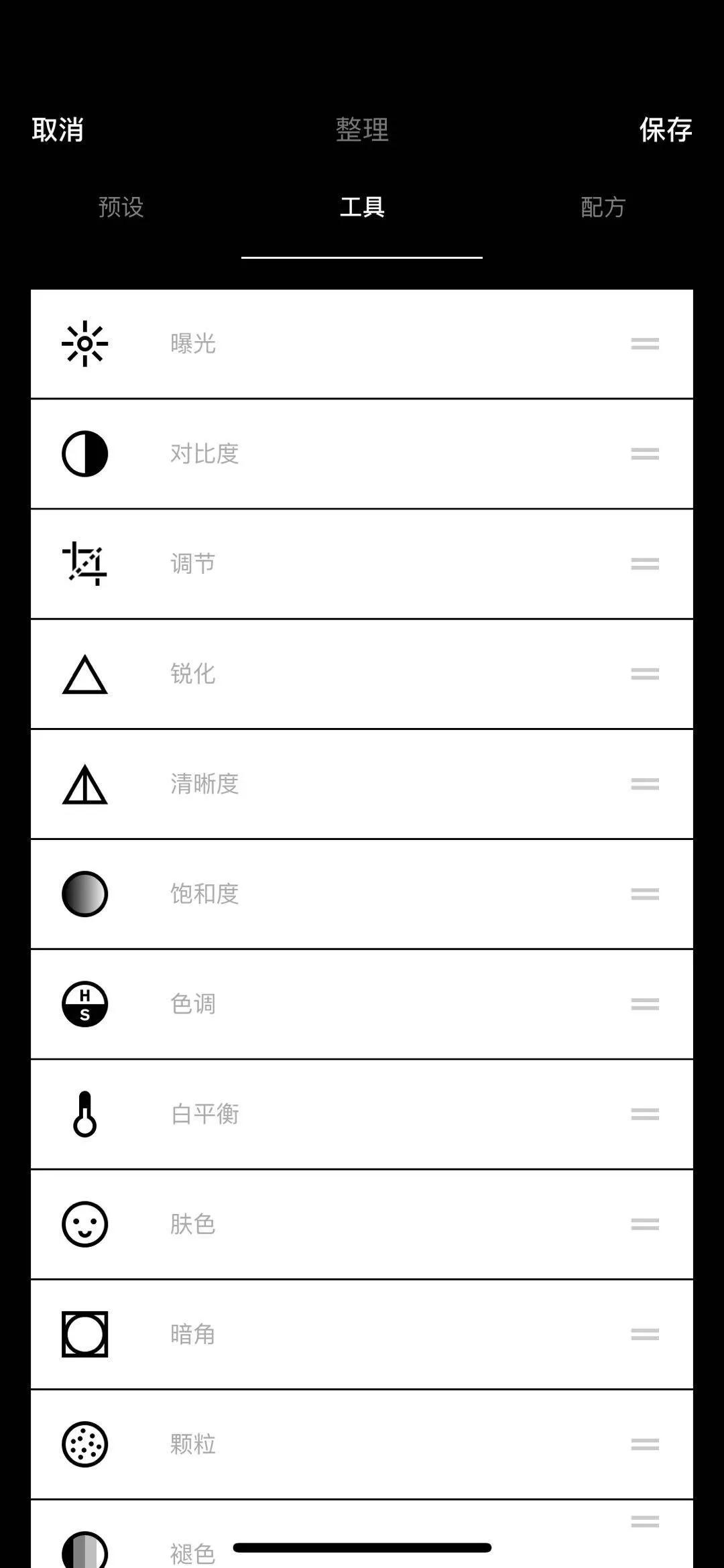Viewport: 724px width, 1568px height.
Task: Tap the reorder handle beside 白平衡
Action: 645,1114
